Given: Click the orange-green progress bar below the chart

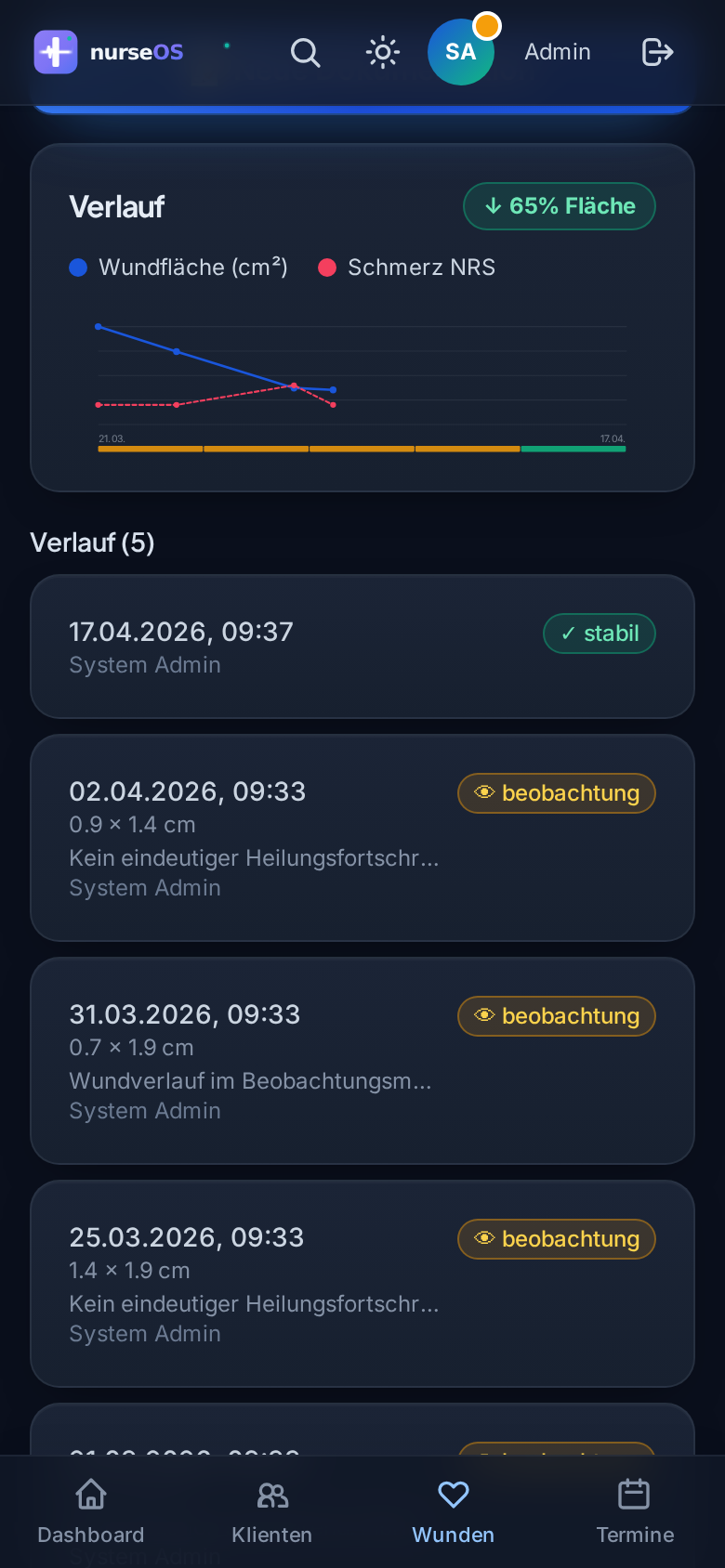Looking at the screenshot, I should coord(362,449).
